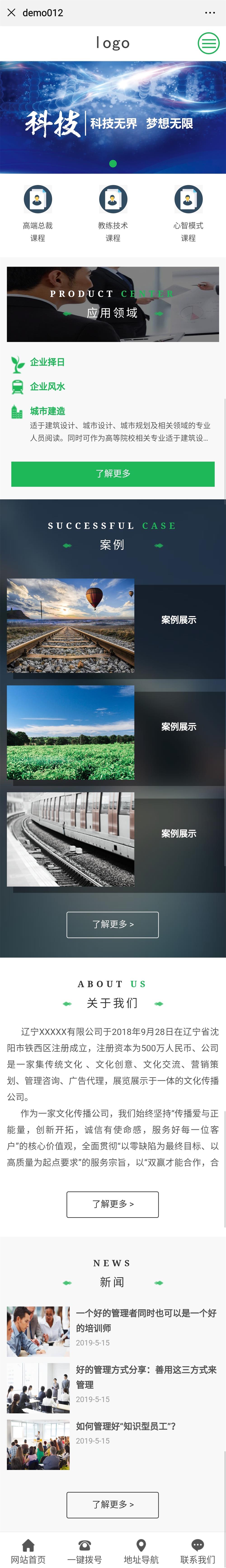Open 高端总裁课程 category
The image size is (226, 1568).
(38, 213)
